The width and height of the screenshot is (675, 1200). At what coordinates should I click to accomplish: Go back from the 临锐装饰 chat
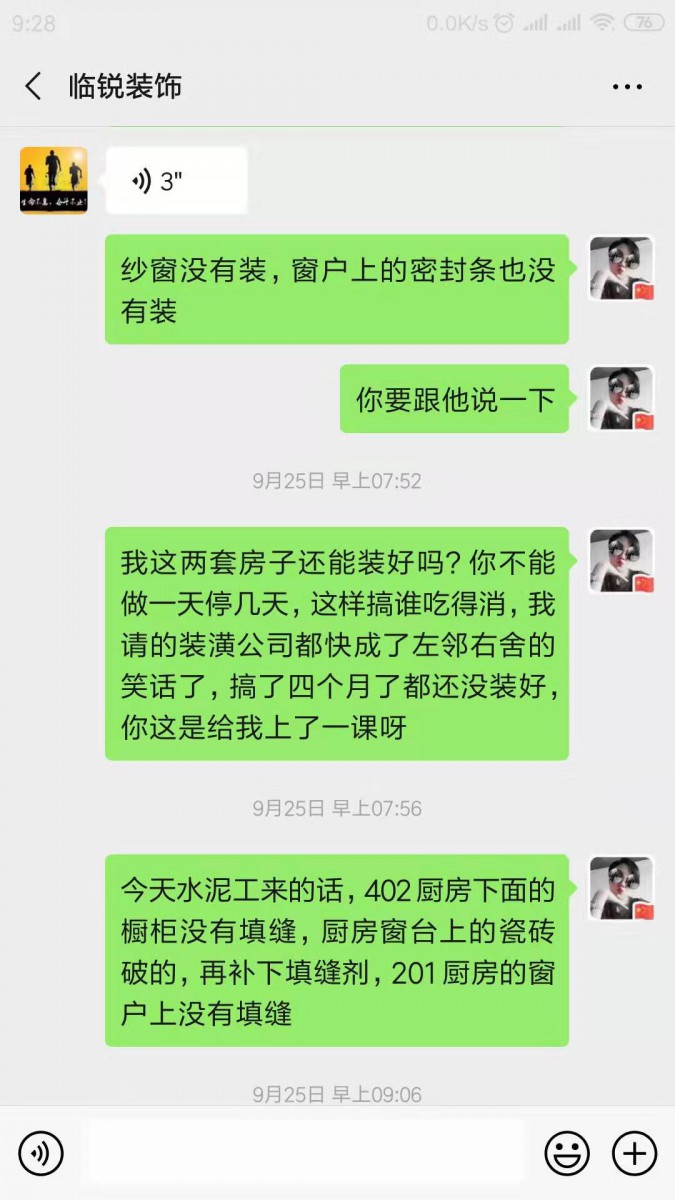click(x=33, y=86)
